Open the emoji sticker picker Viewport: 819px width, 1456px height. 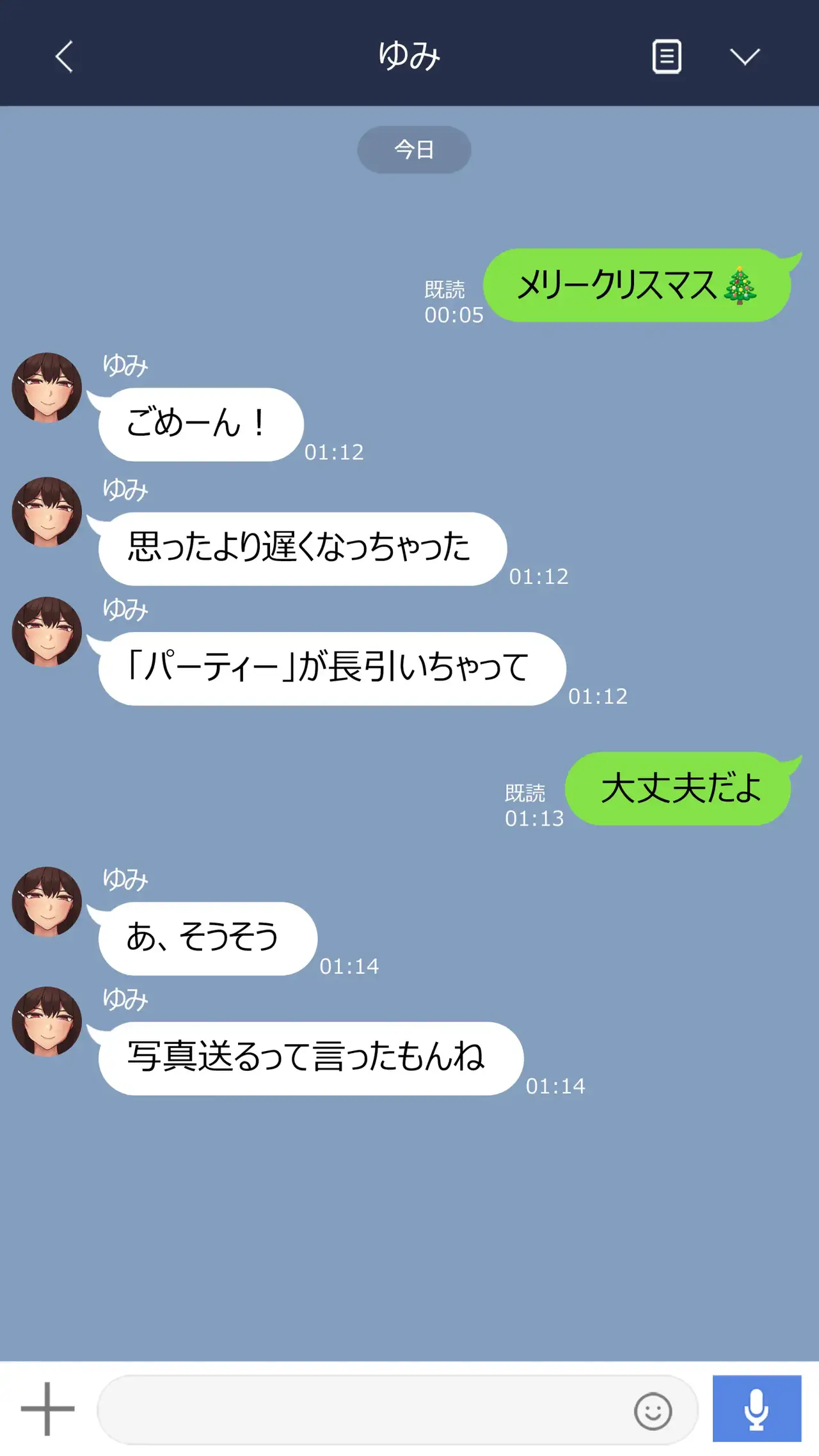click(653, 1411)
